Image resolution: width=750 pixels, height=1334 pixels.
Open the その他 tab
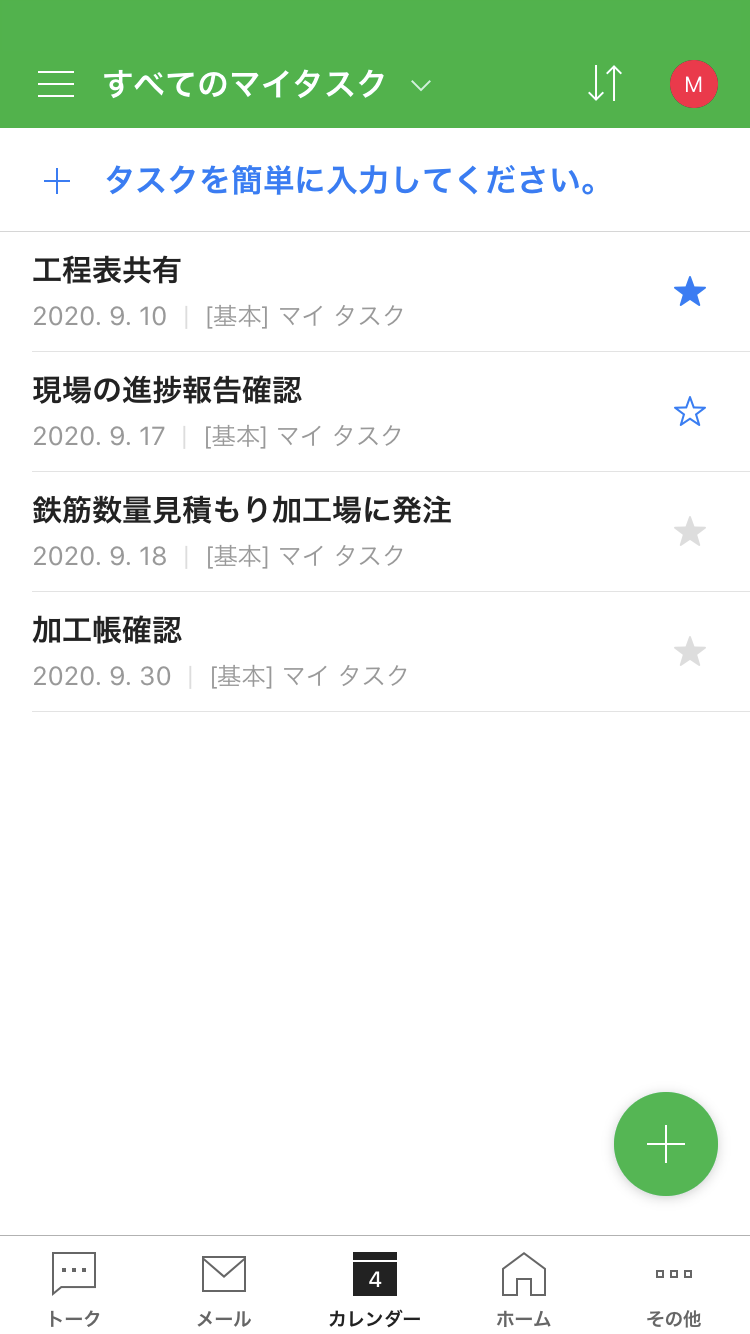(674, 1288)
